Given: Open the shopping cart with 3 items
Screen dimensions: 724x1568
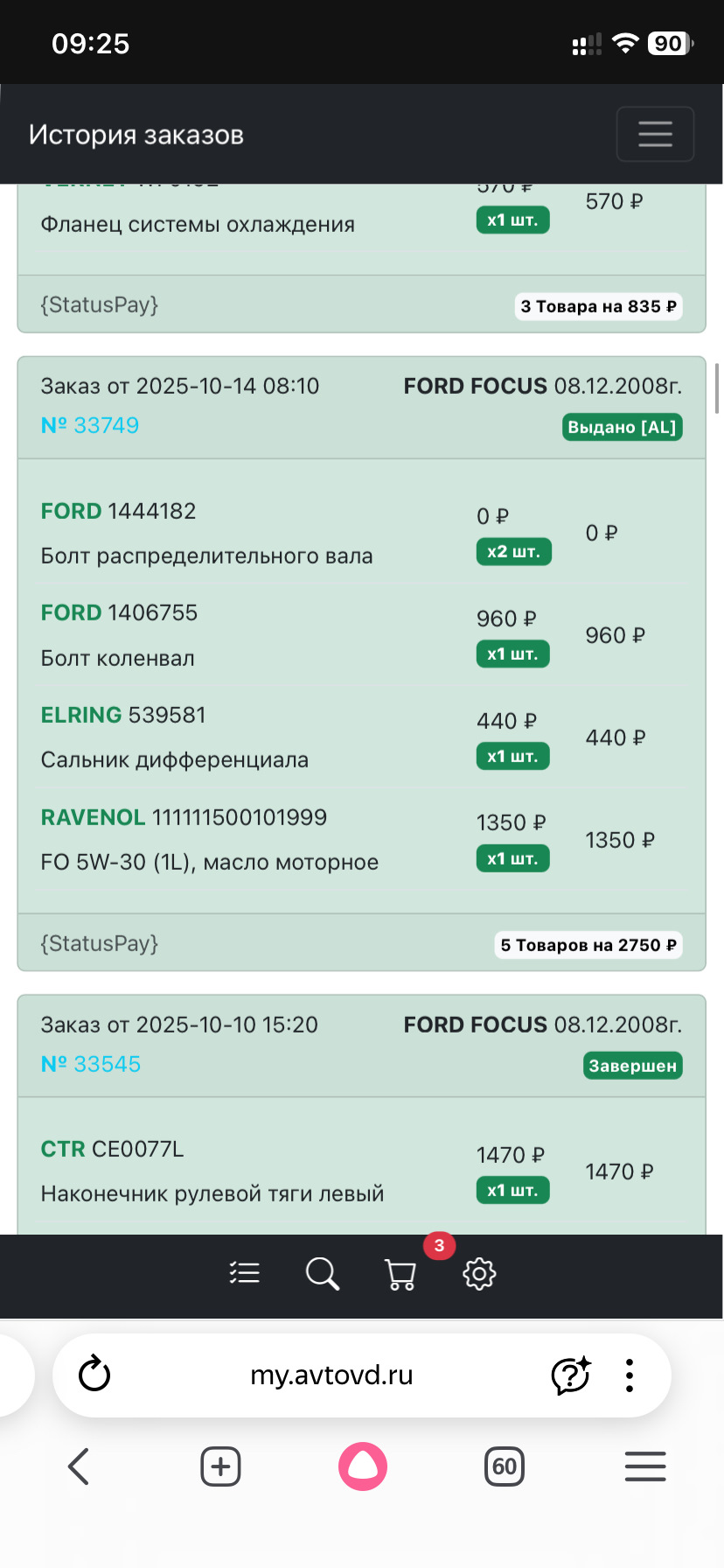Looking at the screenshot, I should click(x=400, y=1274).
